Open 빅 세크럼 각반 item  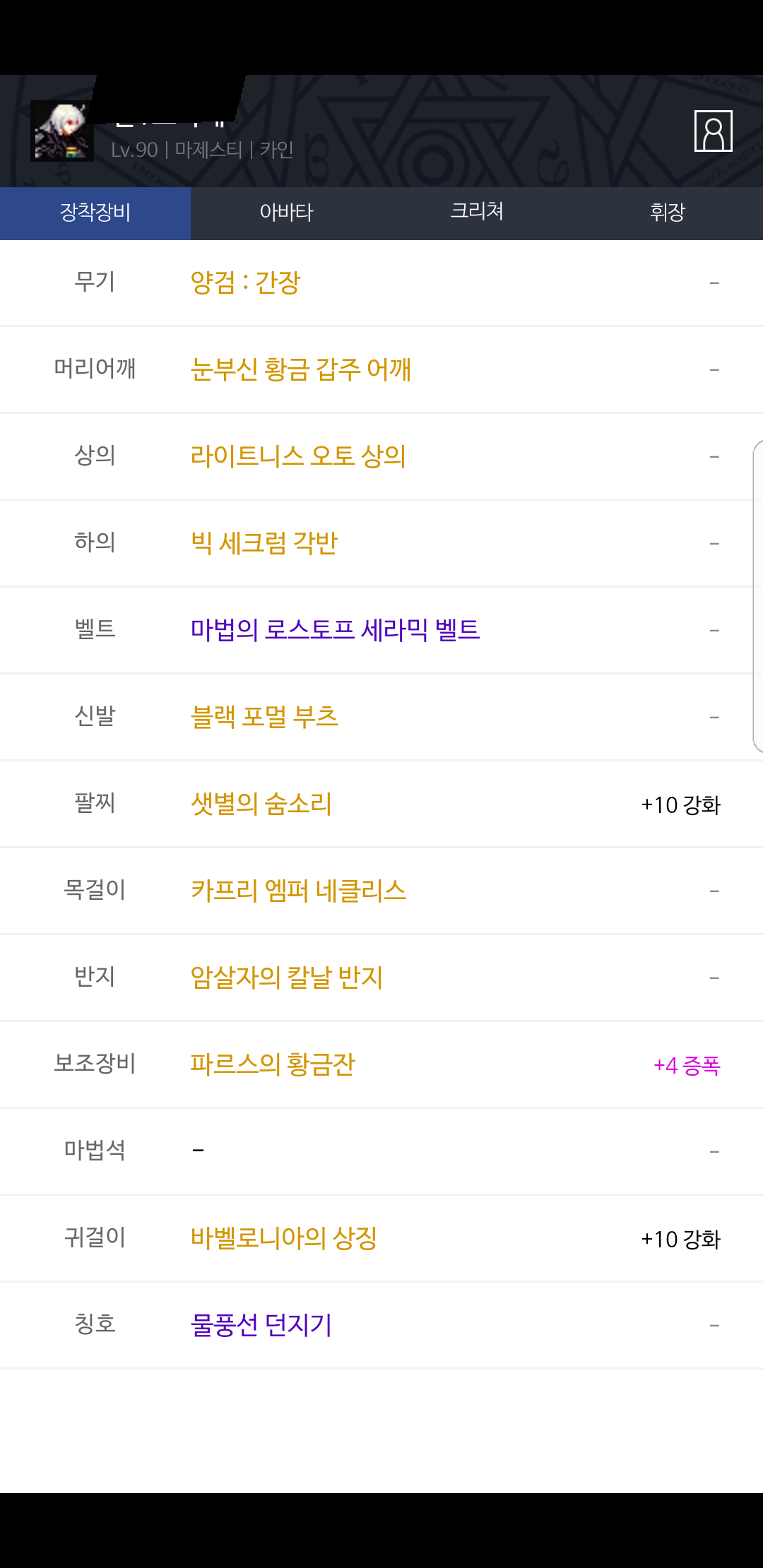click(264, 543)
